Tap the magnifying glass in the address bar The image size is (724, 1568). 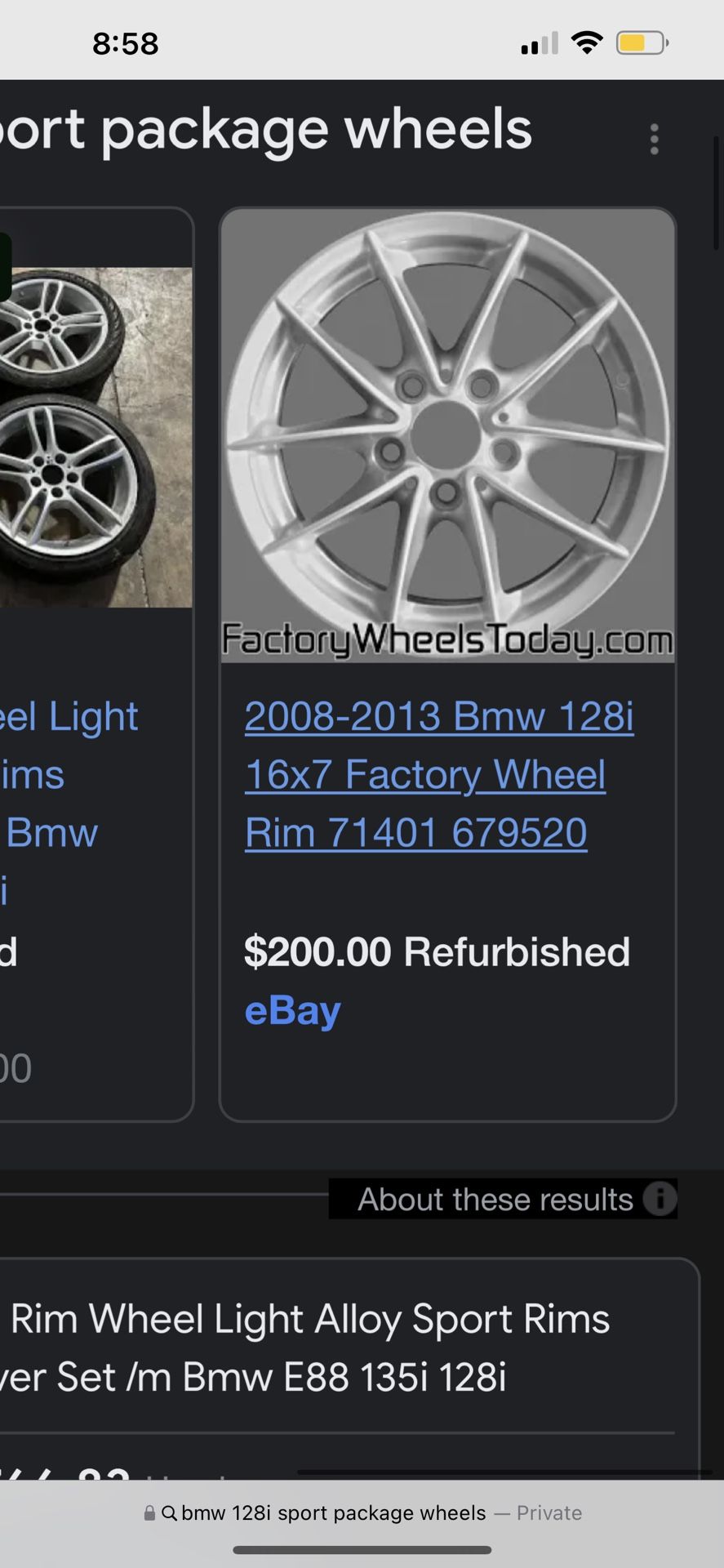click(169, 1512)
